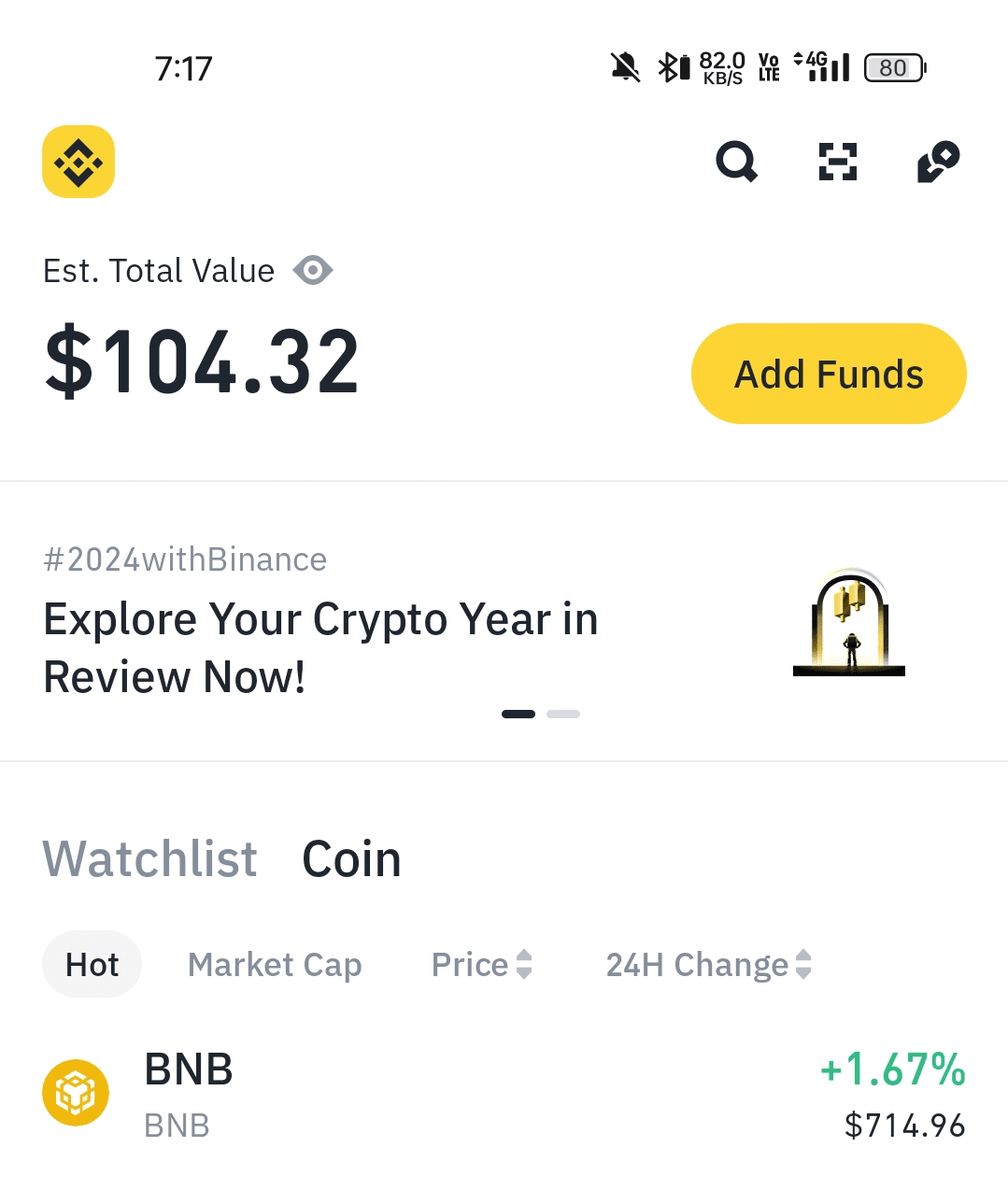Sort coins by Market Cap

275,964
